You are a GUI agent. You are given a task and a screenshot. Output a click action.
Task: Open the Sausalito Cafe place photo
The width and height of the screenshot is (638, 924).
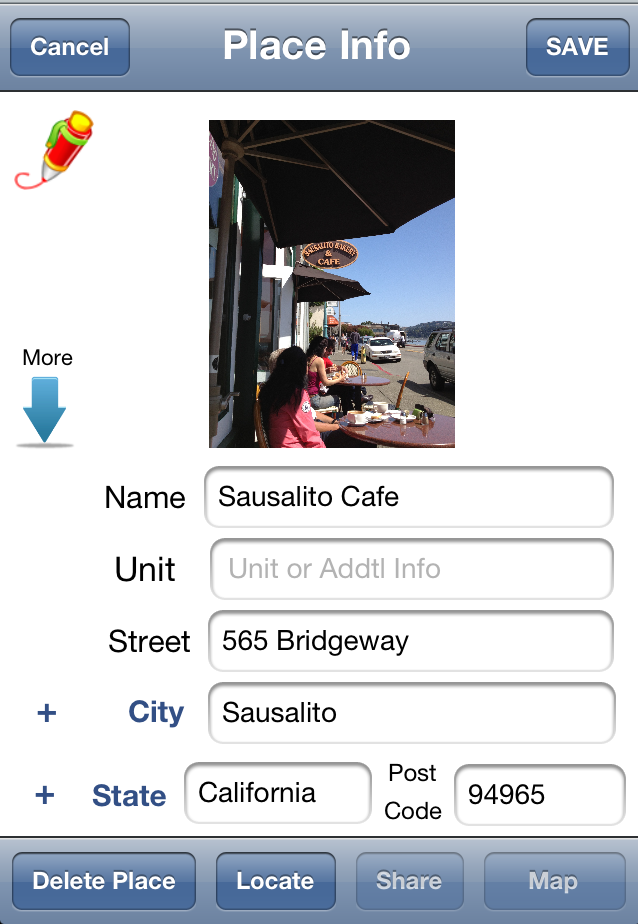click(331, 284)
